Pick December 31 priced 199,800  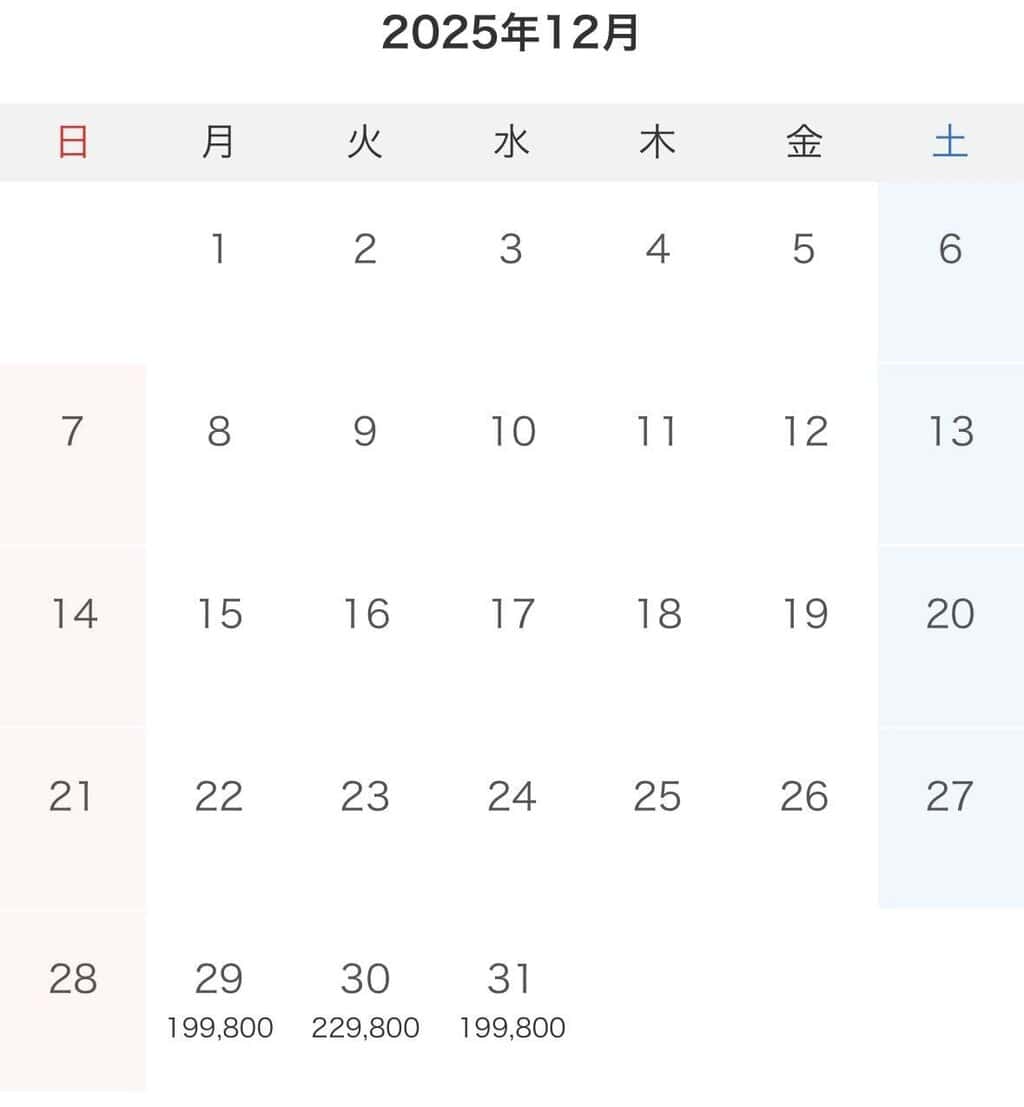[511, 1000]
